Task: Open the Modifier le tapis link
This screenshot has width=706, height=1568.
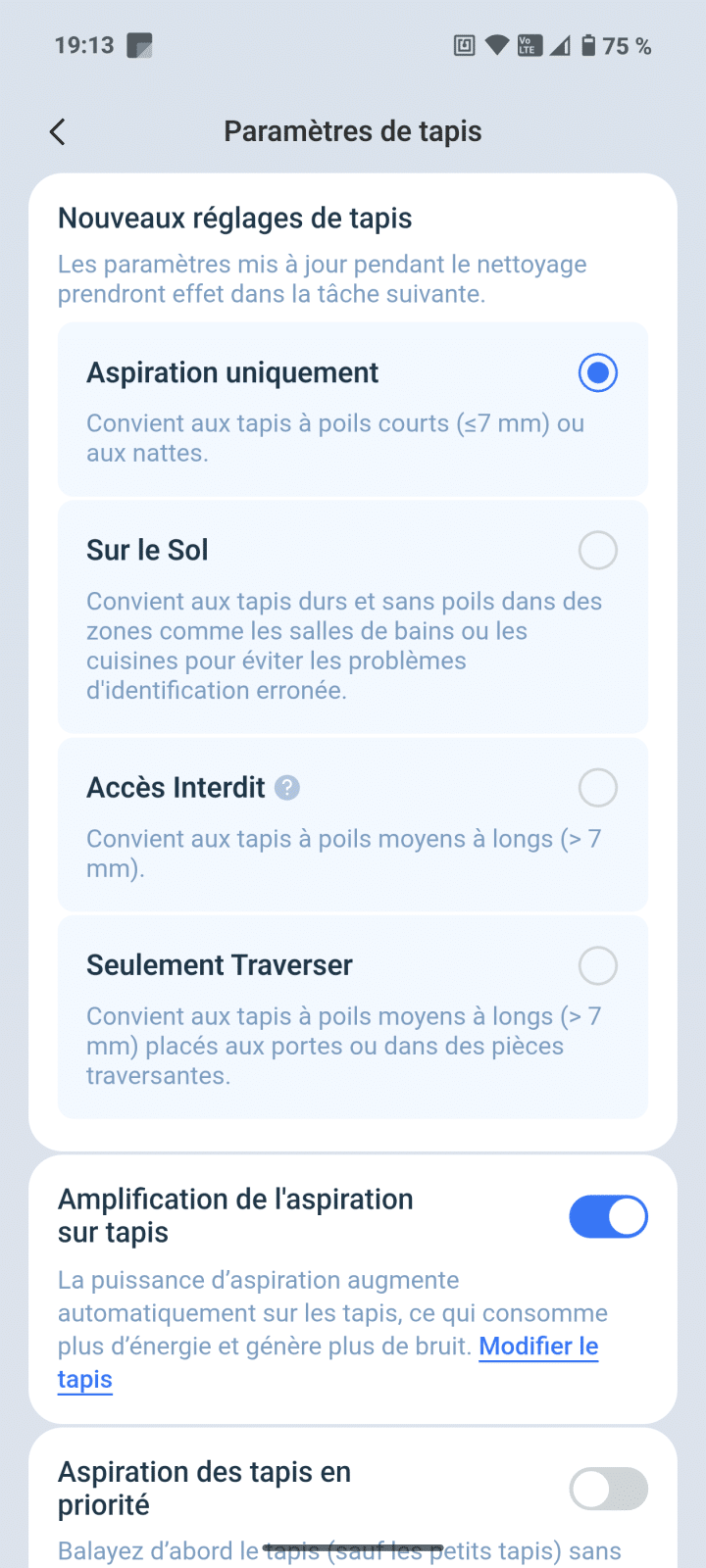Action: (537, 1347)
